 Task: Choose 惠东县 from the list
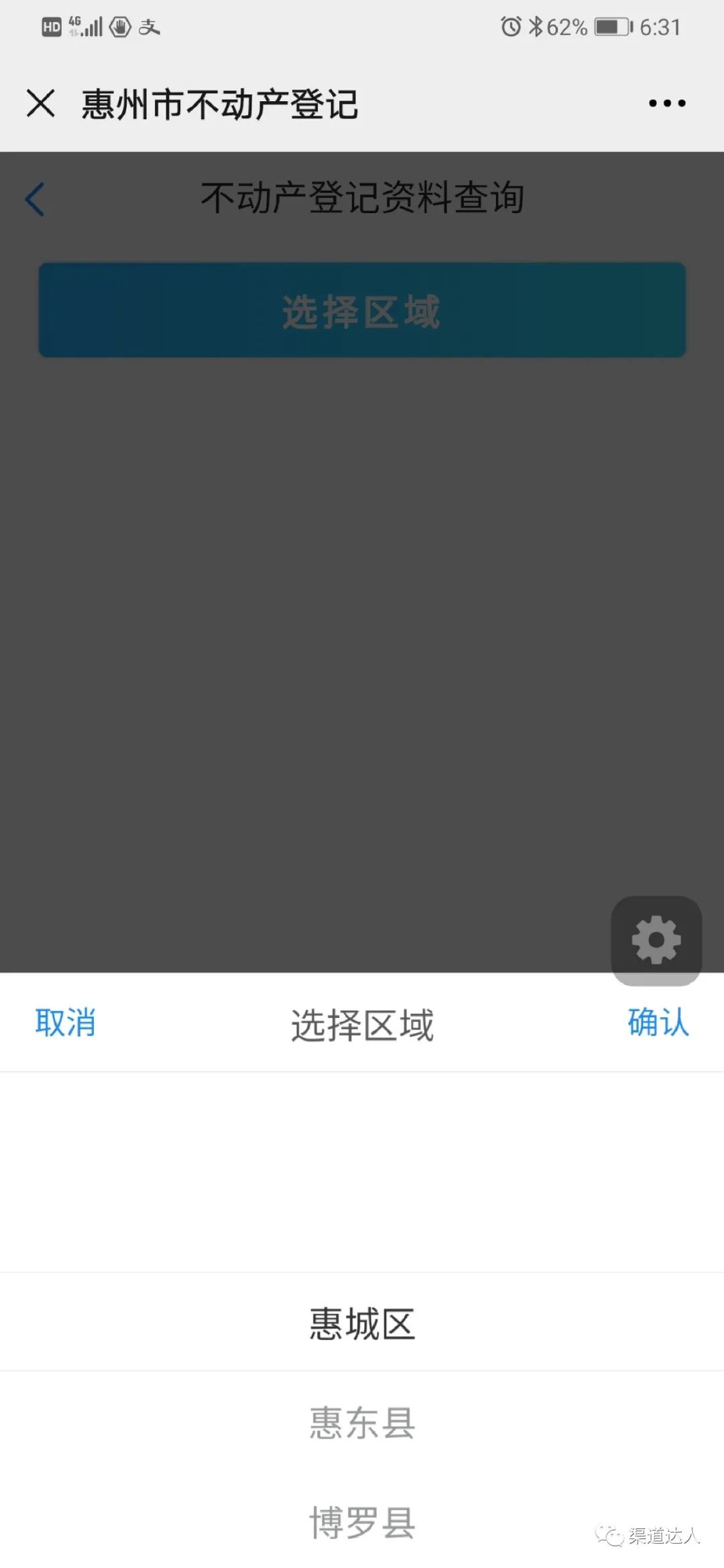click(x=362, y=1423)
